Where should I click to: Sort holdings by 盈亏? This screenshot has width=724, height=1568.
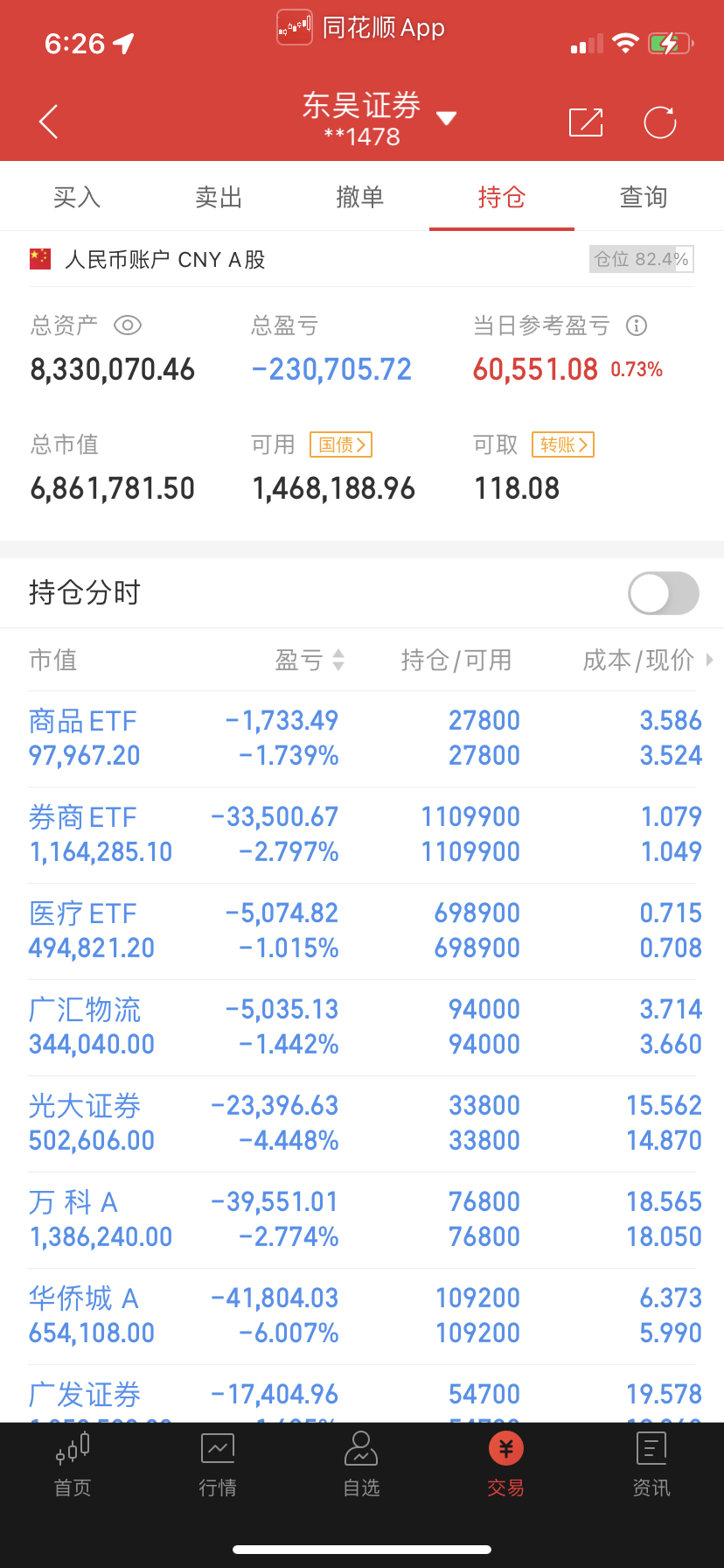(310, 660)
